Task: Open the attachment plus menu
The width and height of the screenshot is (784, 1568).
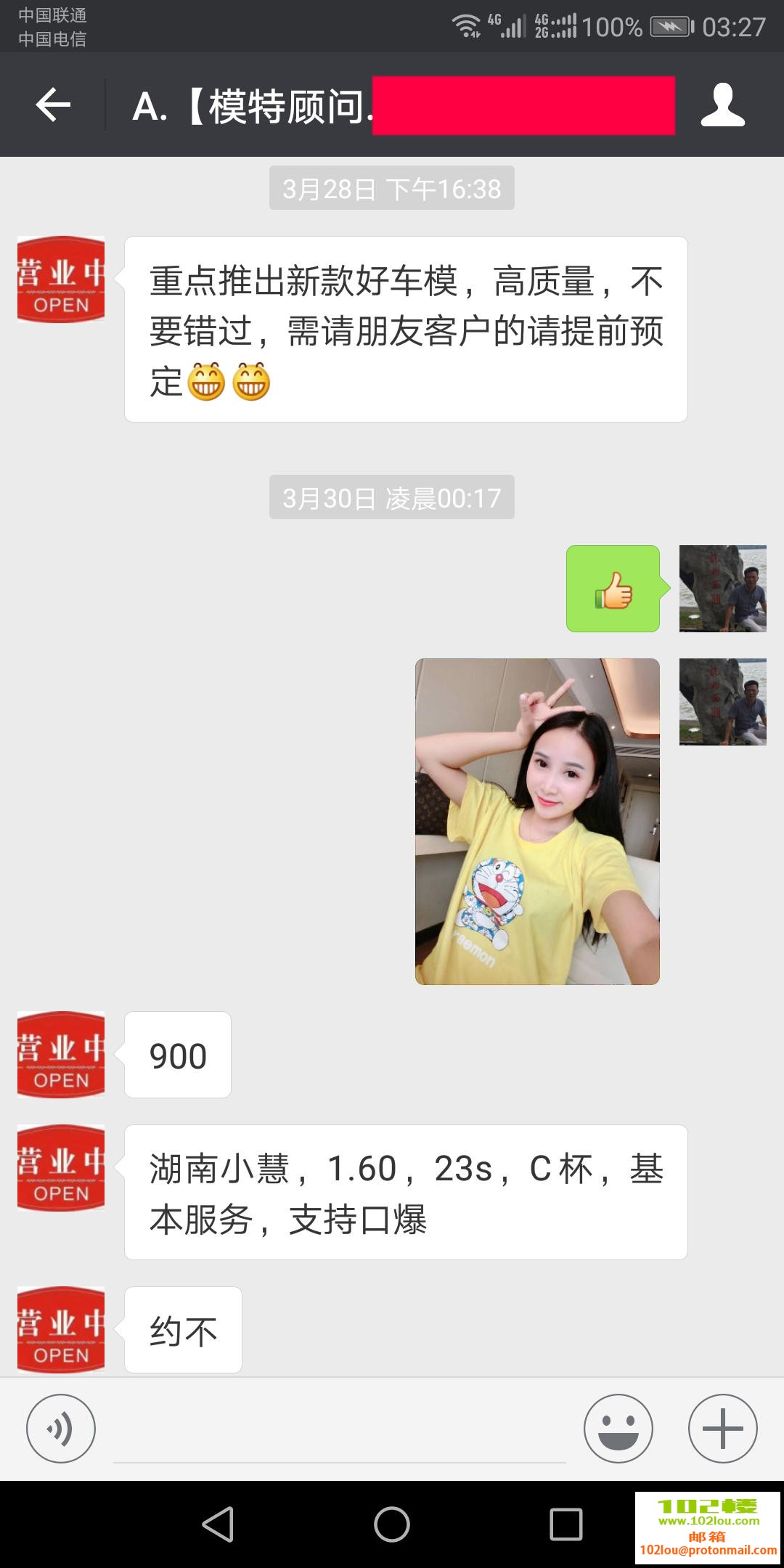Action: [721, 1427]
